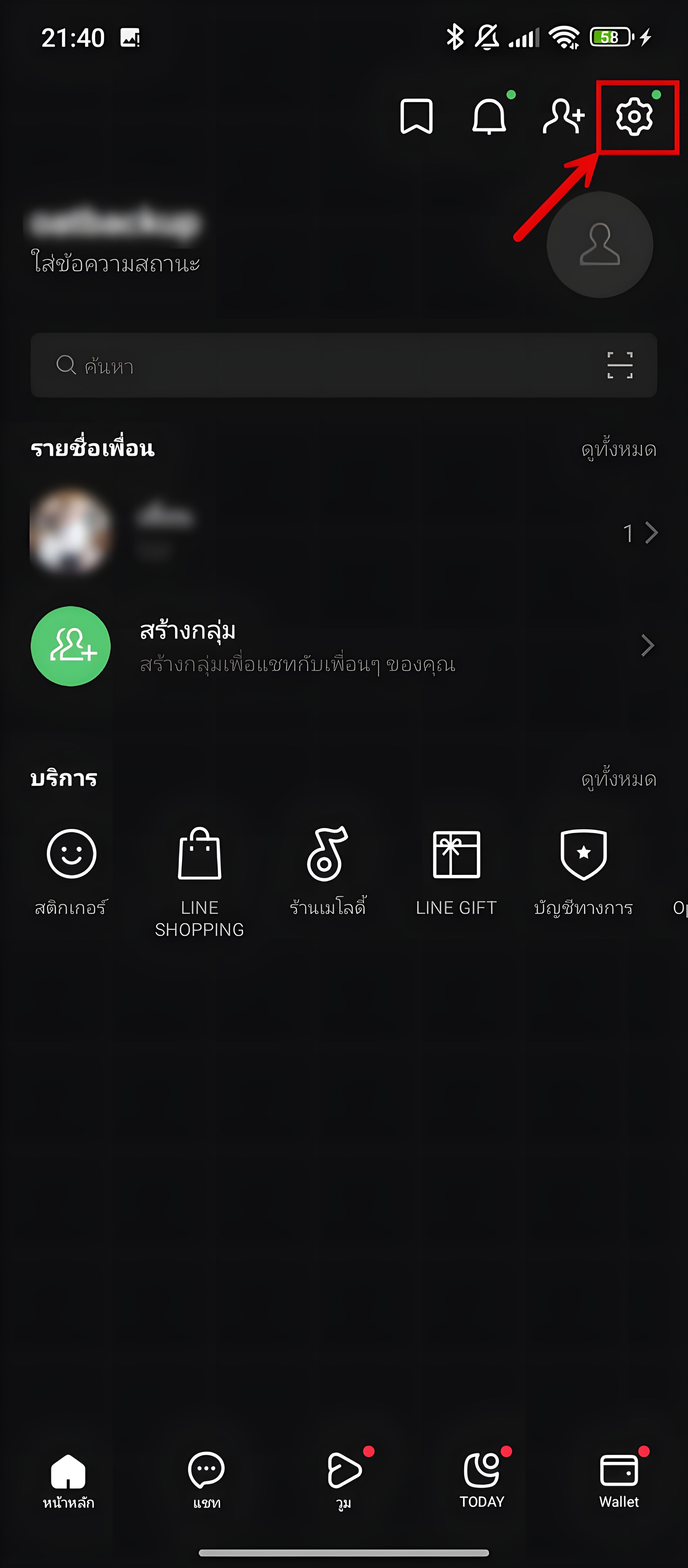The width and height of the screenshot is (688, 1568).
Task: View all under บริการ
Action: click(x=618, y=779)
